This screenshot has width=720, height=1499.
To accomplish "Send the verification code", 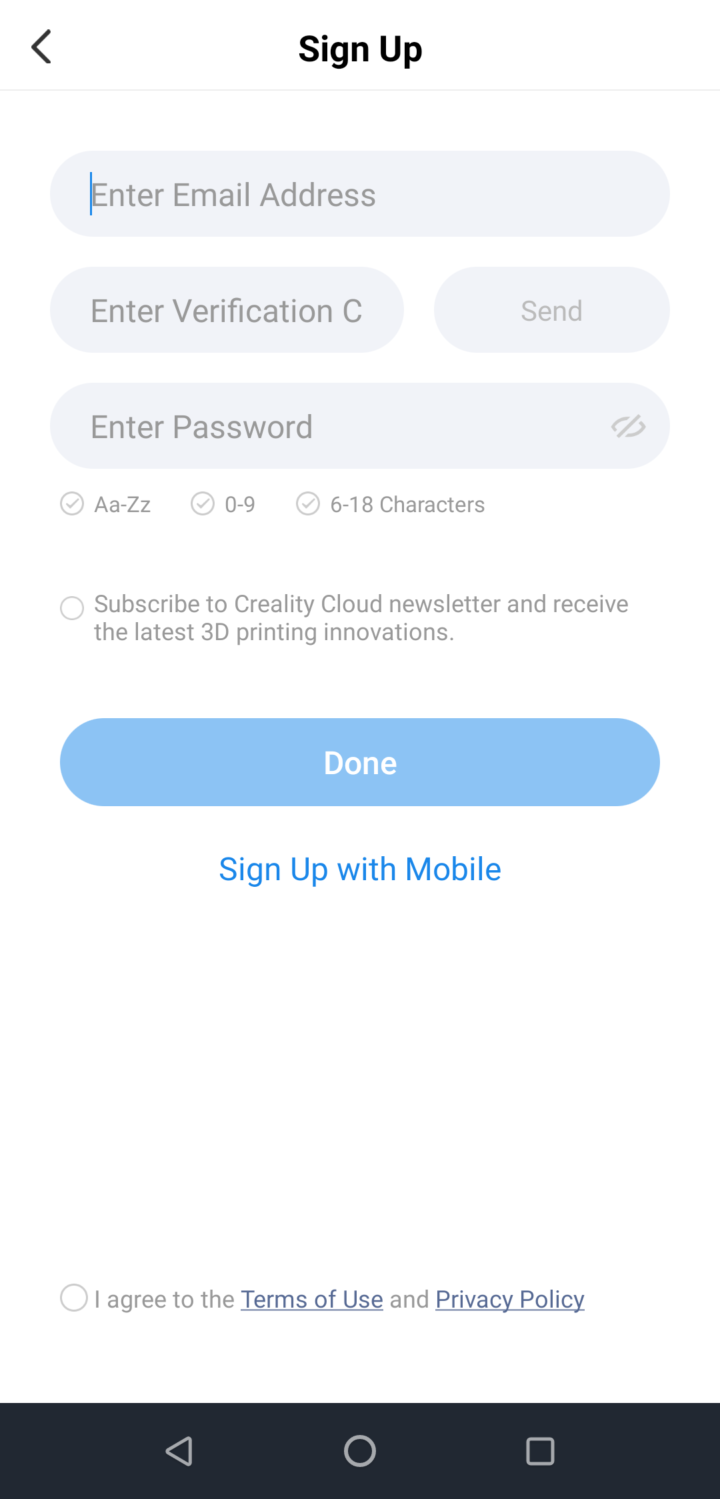I will [x=551, y=310].
